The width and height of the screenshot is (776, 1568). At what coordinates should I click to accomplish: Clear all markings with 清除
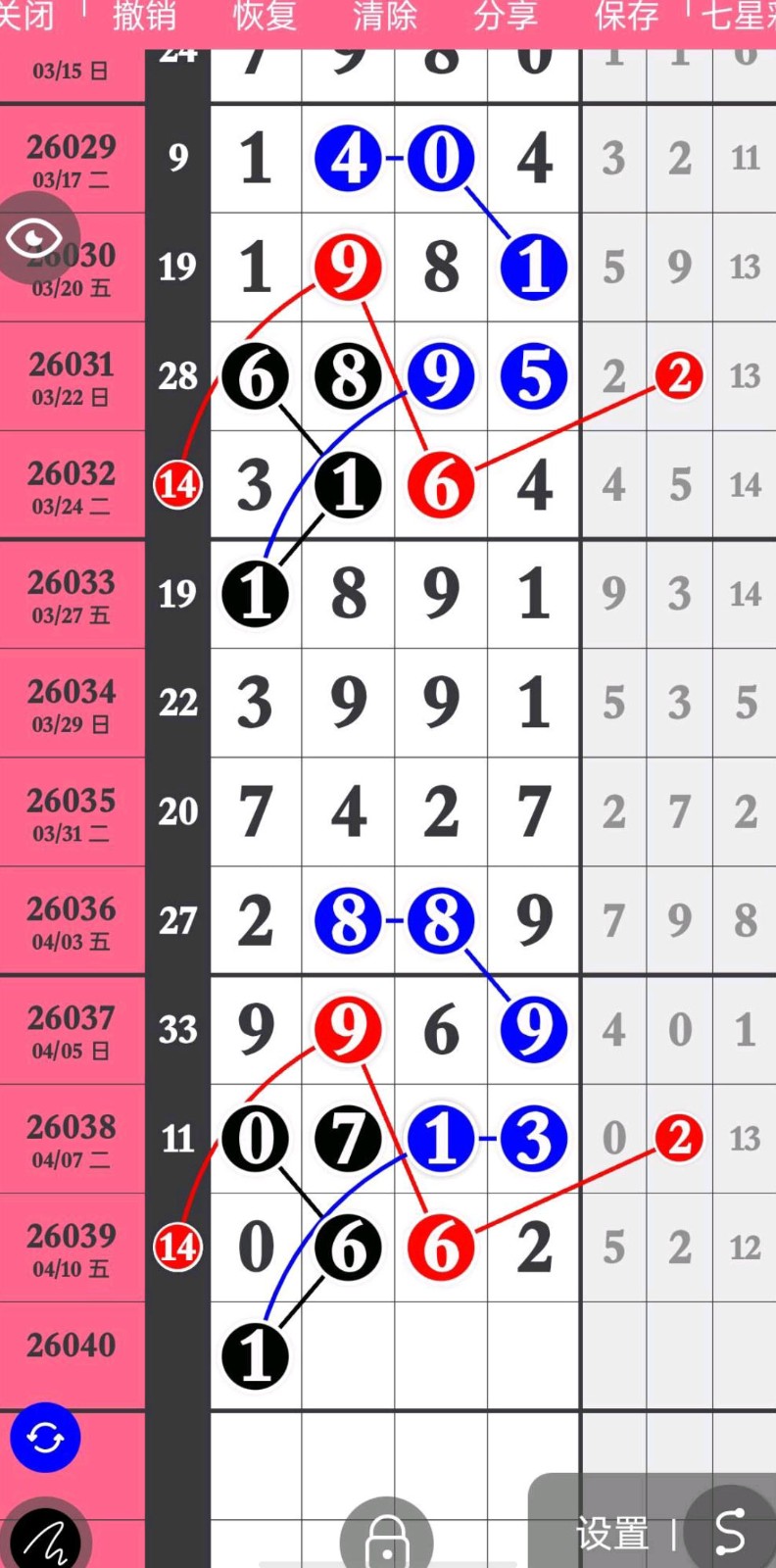pyautogui.click(x=384, y=16)
